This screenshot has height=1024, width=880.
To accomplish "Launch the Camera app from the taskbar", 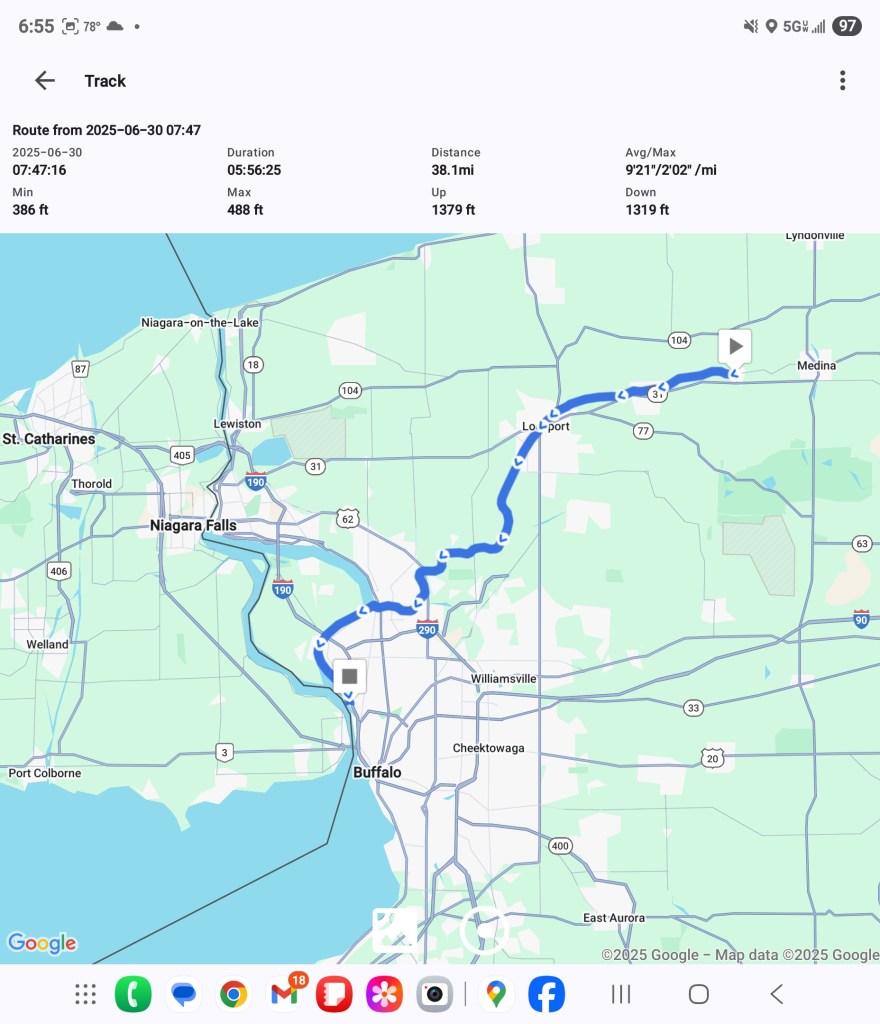I will pos(434,994).
